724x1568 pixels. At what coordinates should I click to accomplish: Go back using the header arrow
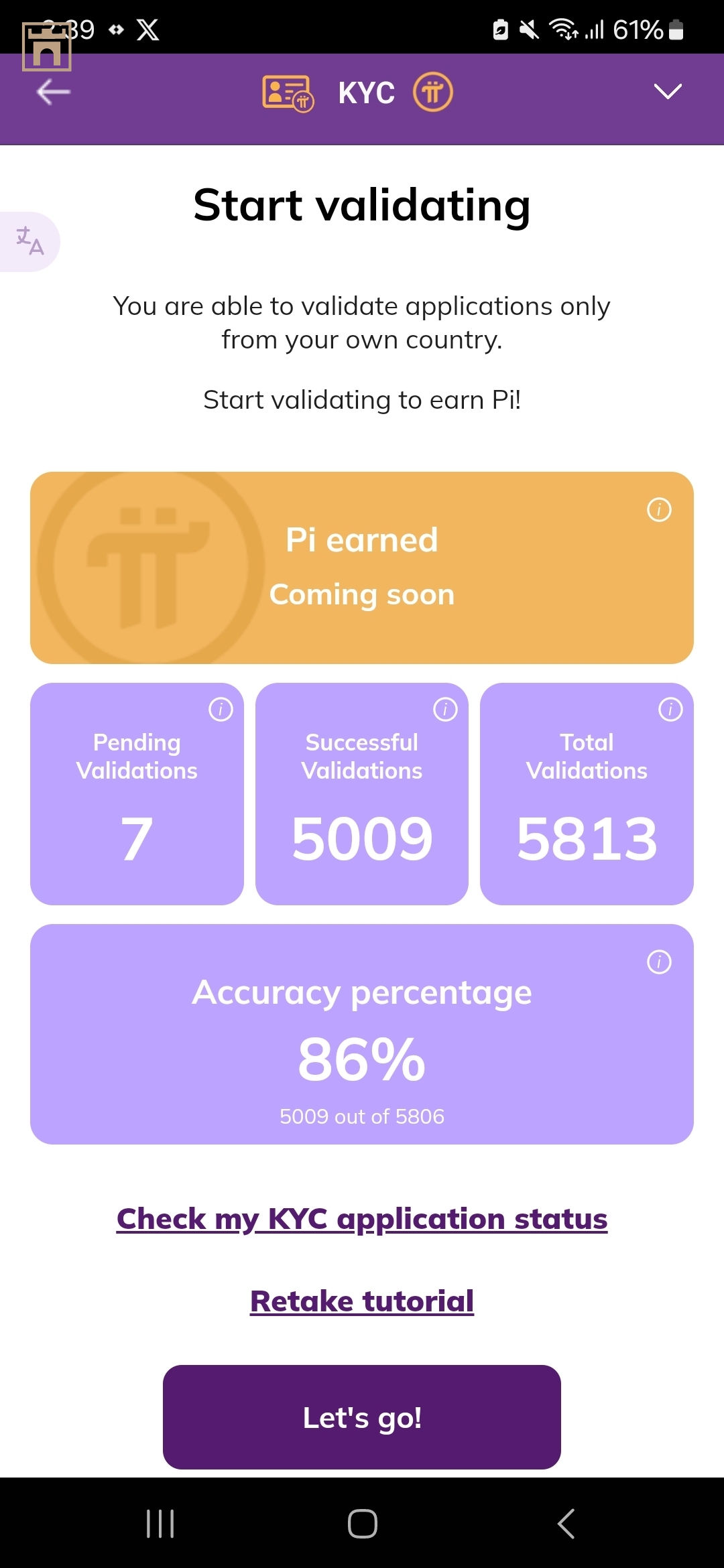pyautogui.click(x=54, y=92)
